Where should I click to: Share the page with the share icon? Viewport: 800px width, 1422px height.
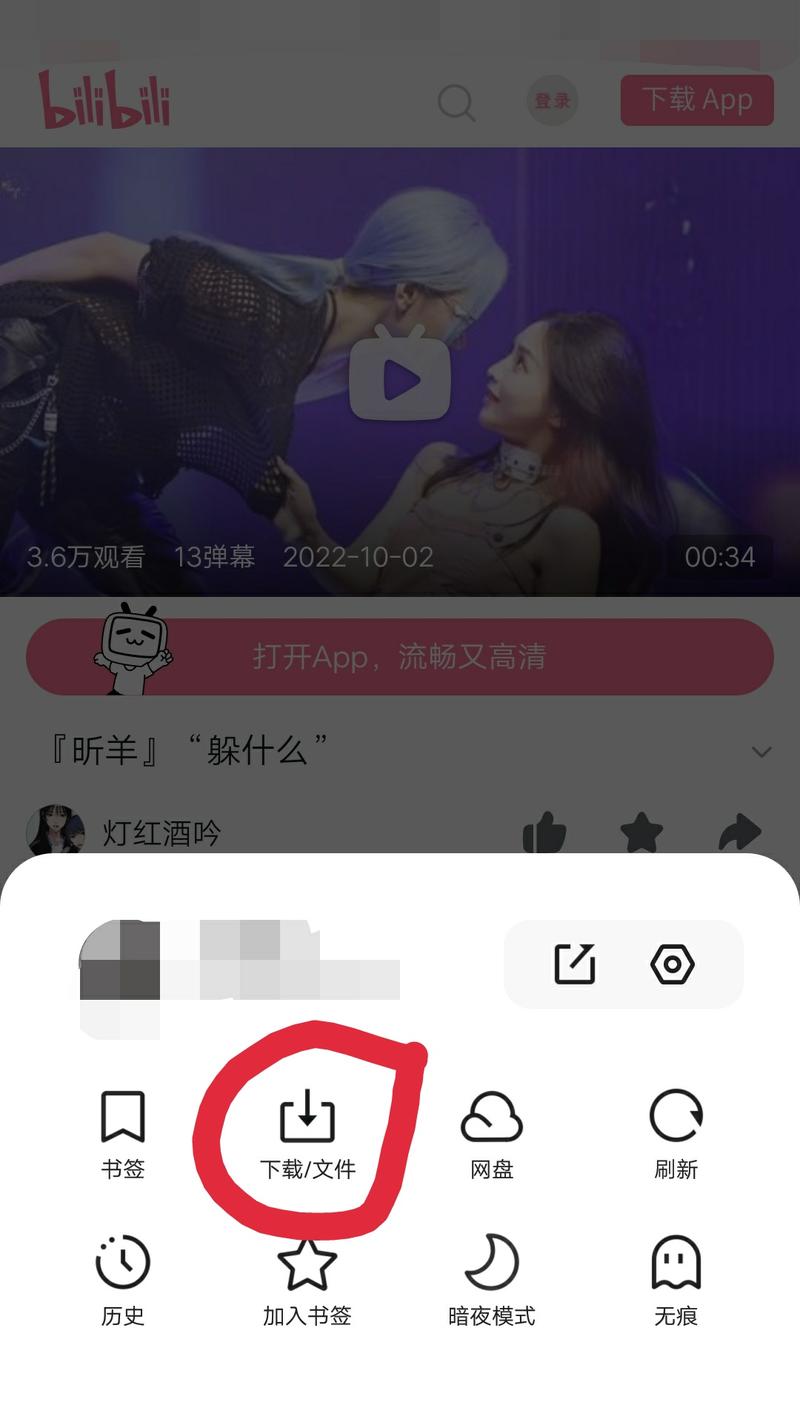click(x=575, y=964)
